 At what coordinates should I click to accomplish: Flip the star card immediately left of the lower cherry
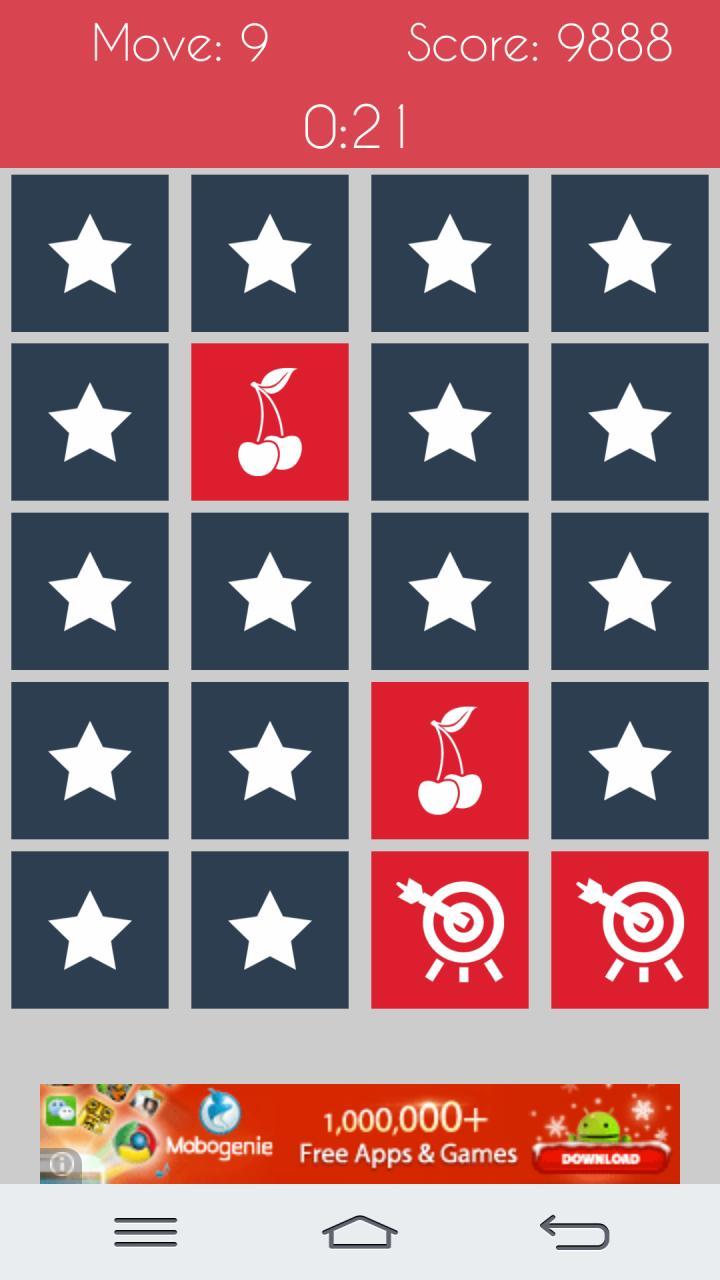[270, 760]
